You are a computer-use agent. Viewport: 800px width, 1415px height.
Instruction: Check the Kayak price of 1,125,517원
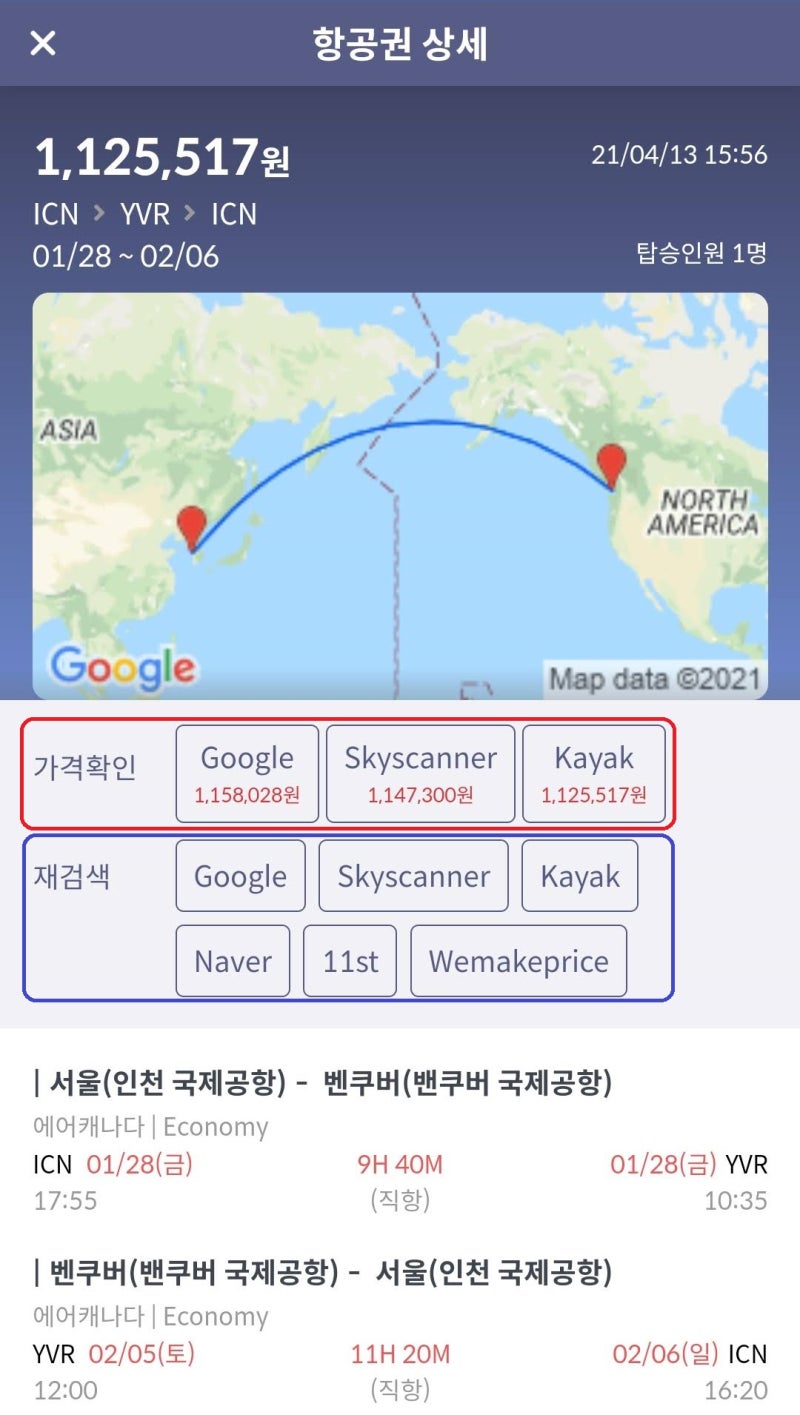coord(594,773)
